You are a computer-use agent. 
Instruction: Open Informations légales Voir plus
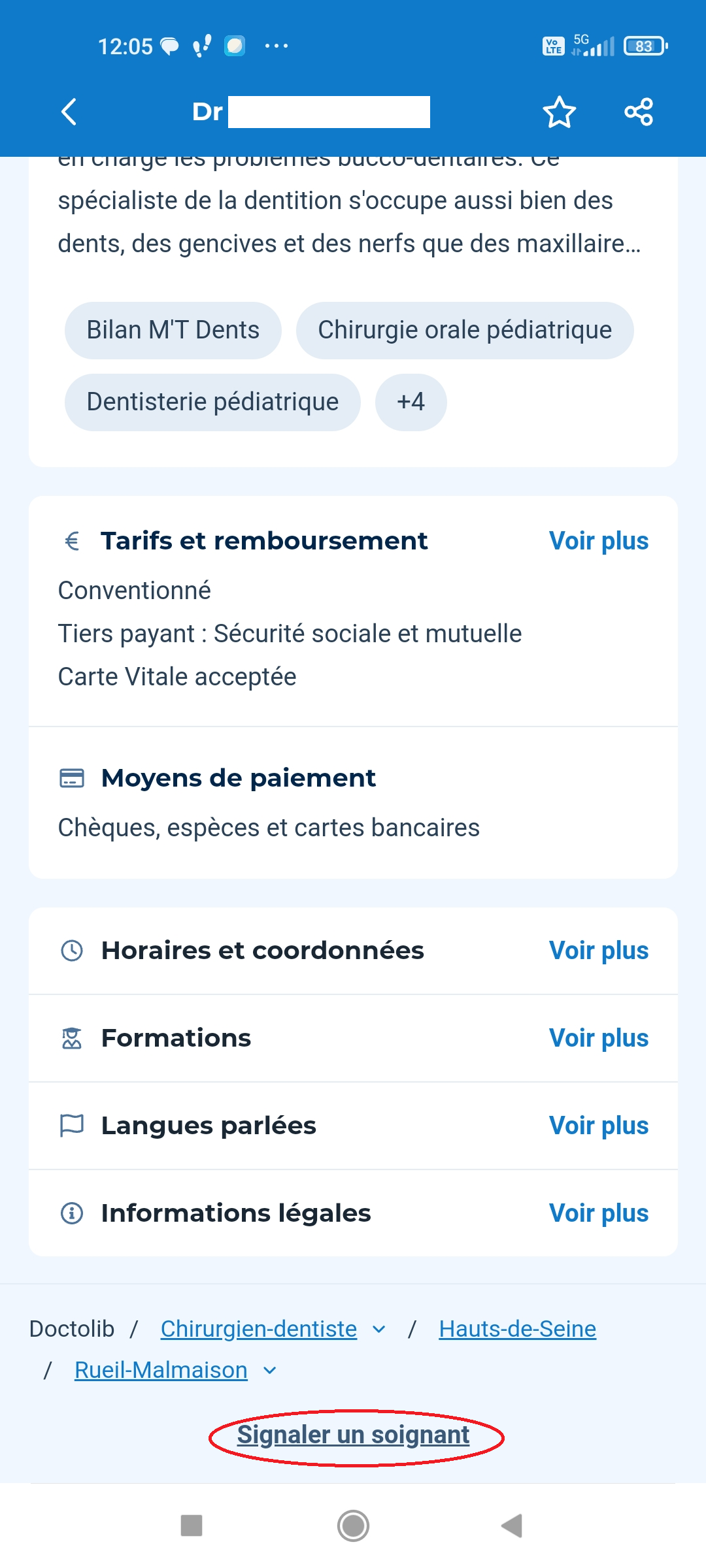coord(599,1213)
